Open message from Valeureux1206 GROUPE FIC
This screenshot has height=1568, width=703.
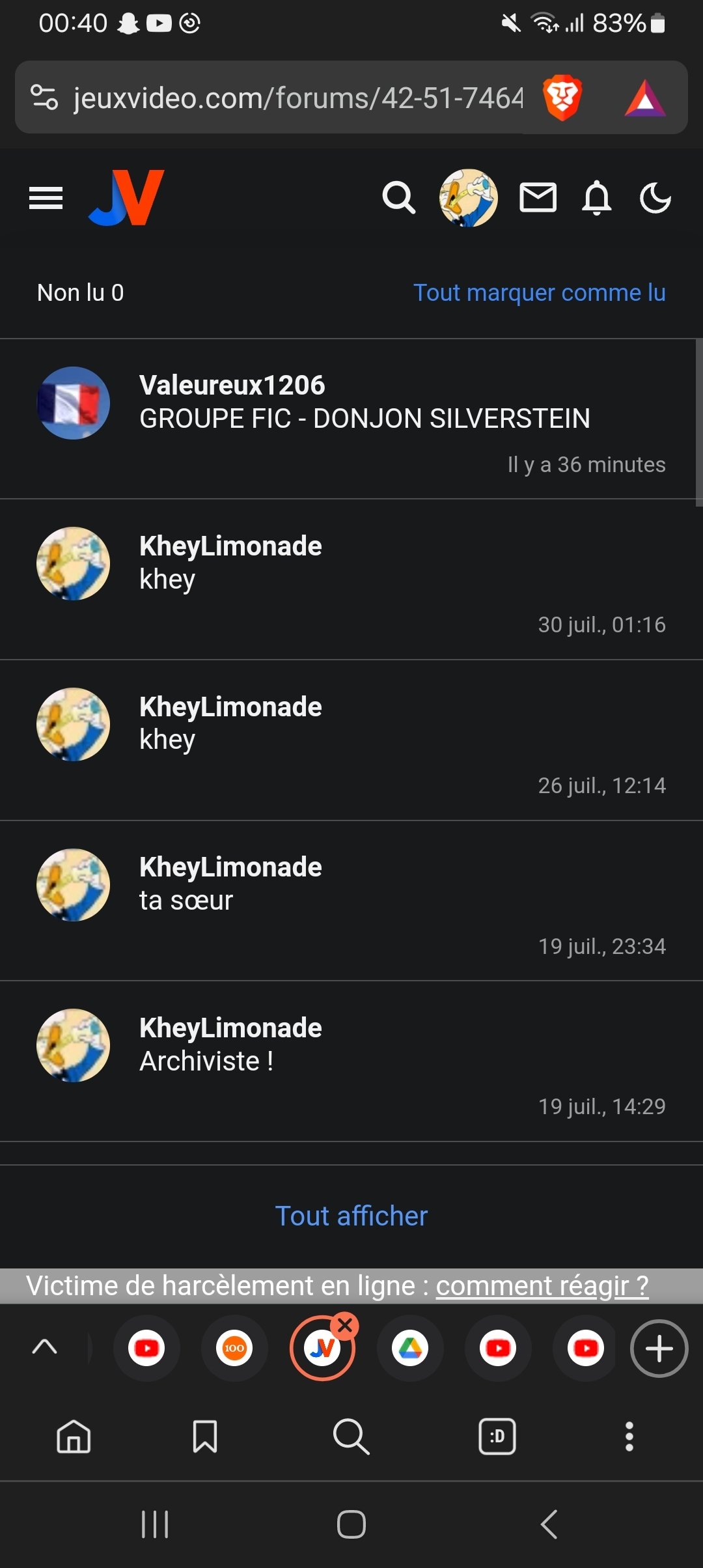[x=351, y=419]
